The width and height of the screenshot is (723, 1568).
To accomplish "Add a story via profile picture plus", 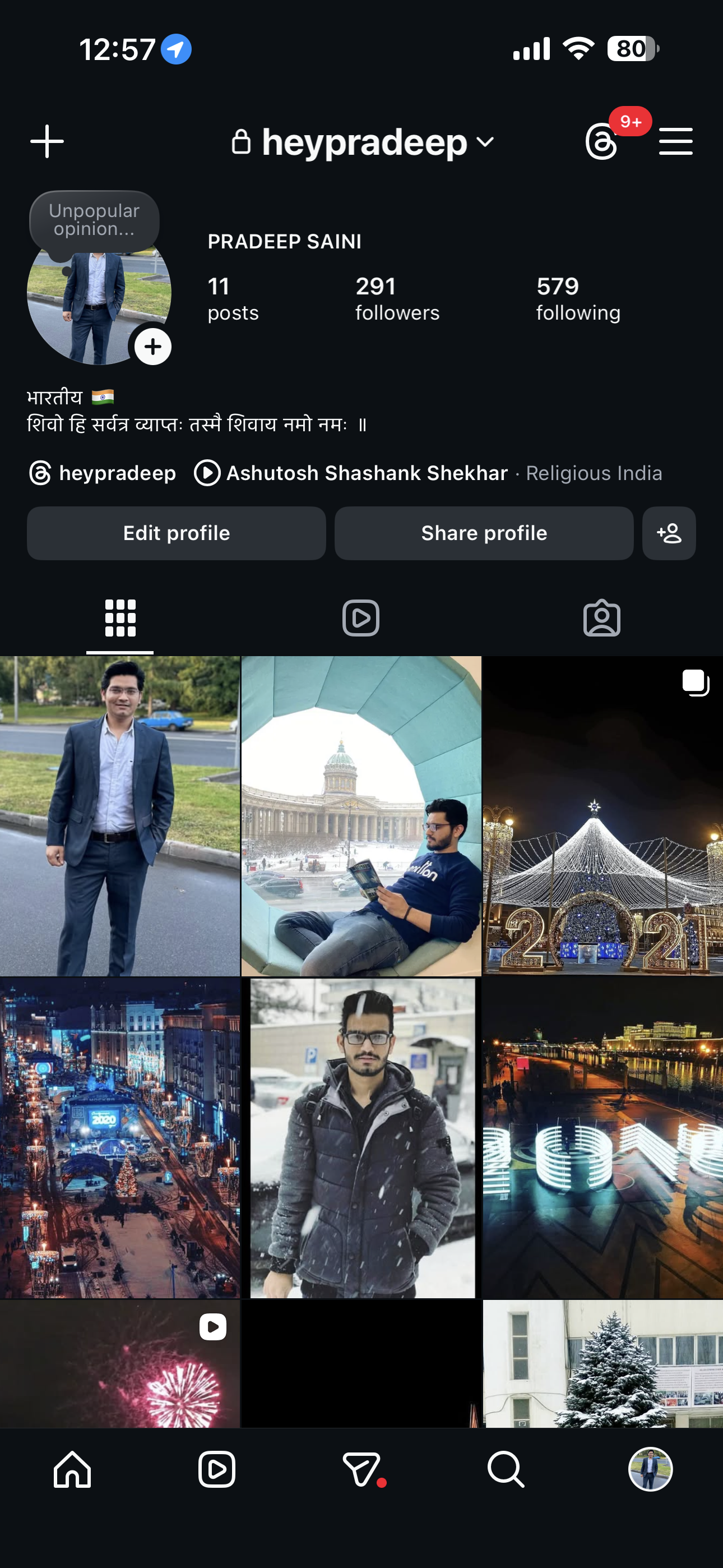I will point(153,347).
